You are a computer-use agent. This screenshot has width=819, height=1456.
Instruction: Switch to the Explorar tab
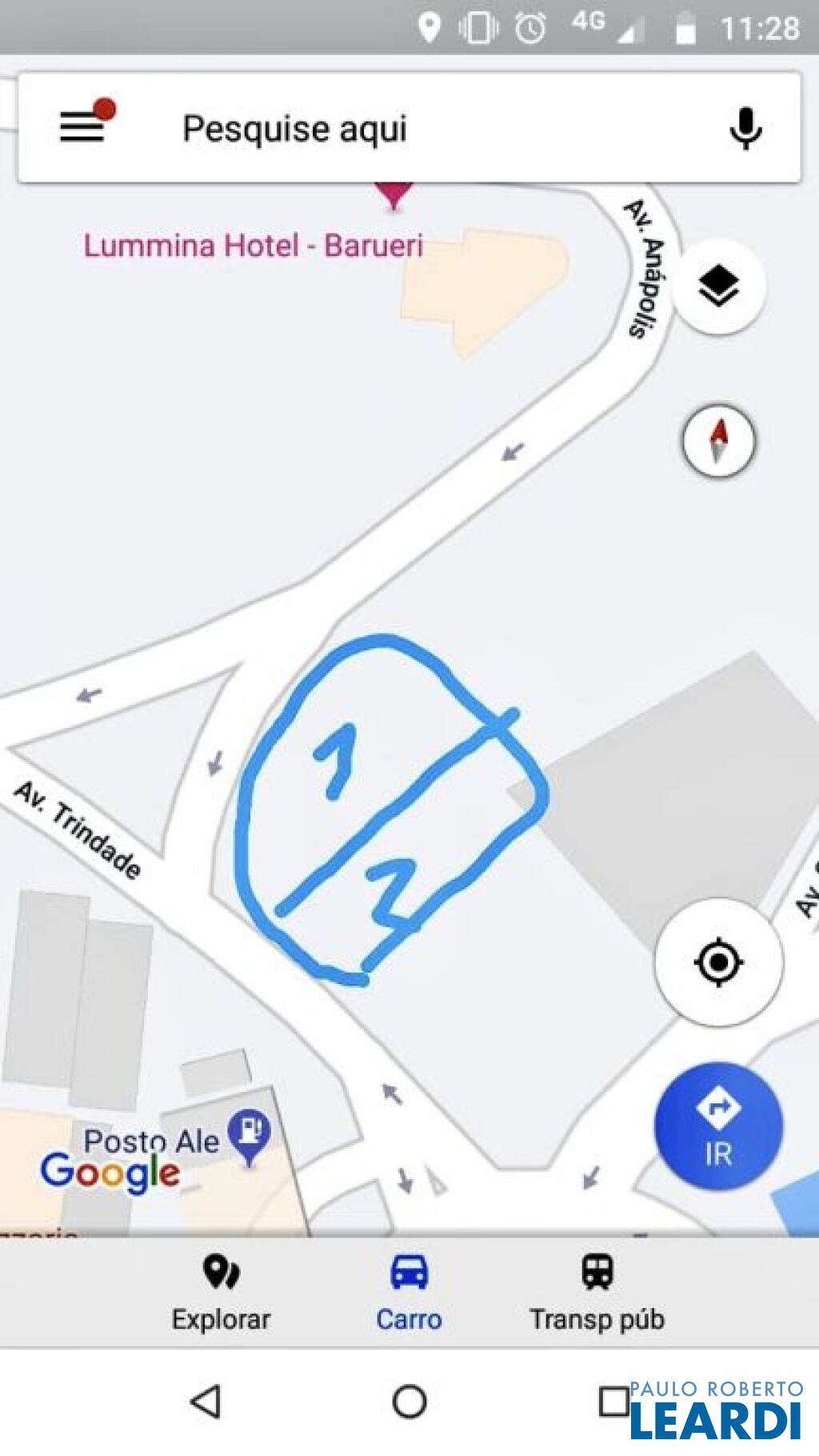click(x=221, y=1292)
